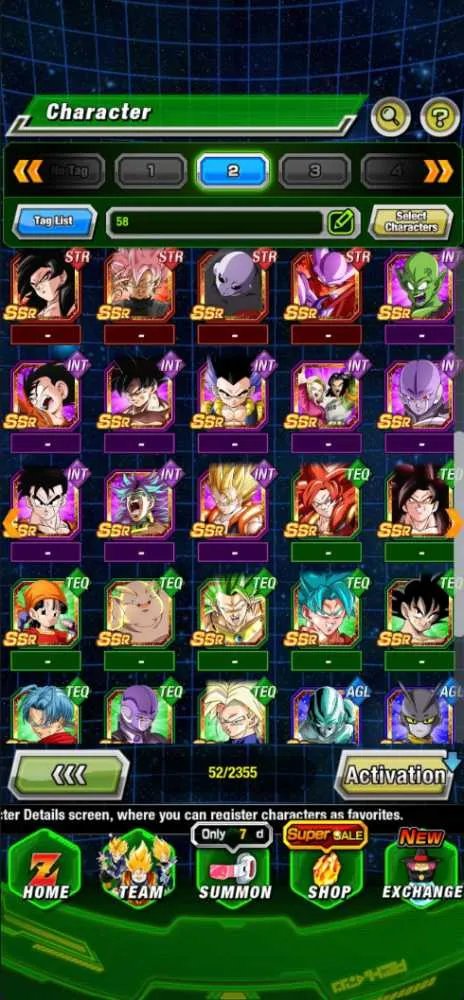
Task: Tap the Activation button
Action: pyautogui.click(x=395, y=775)
